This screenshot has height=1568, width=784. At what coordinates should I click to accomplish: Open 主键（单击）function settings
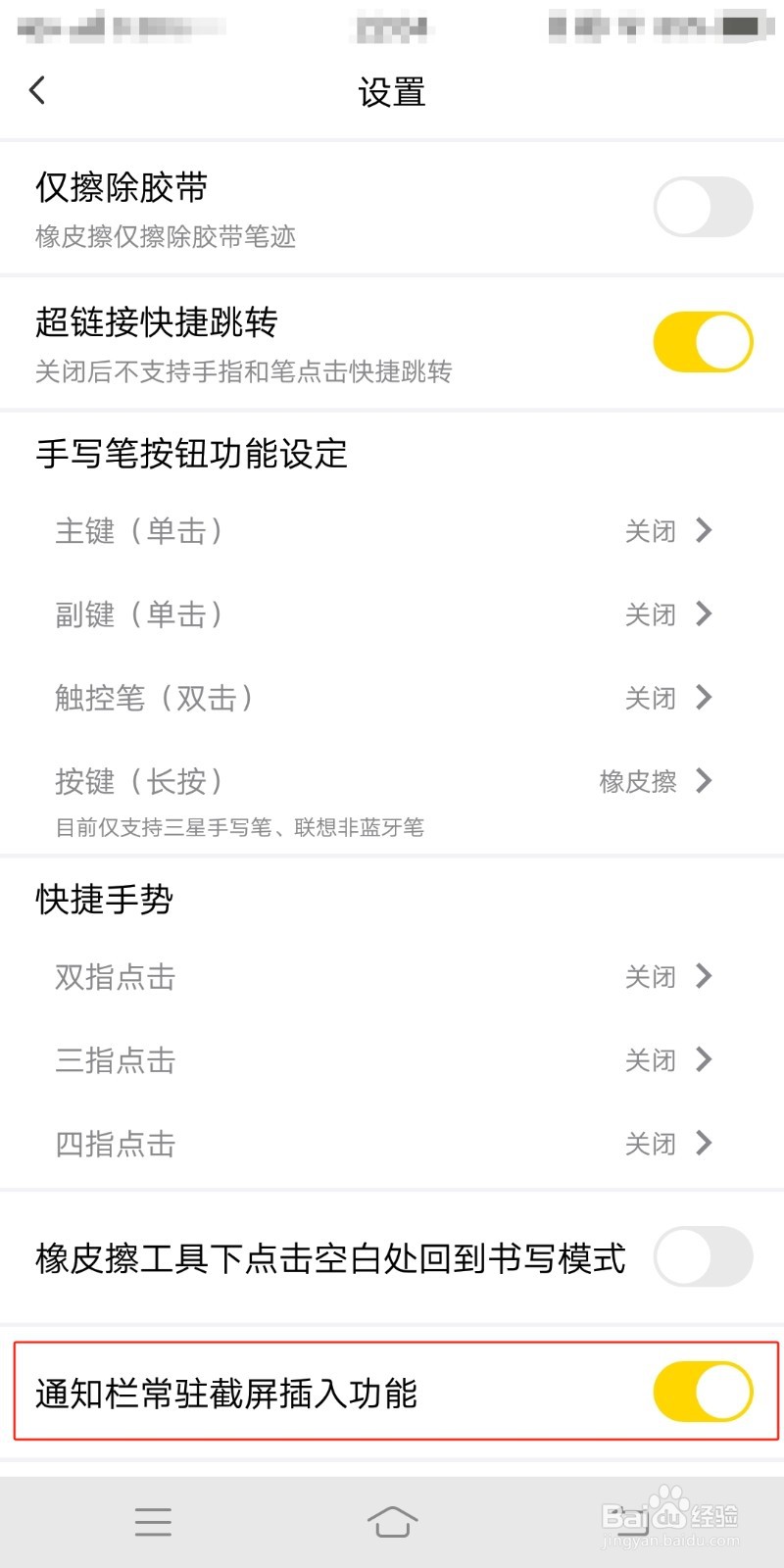pyautogui.click(x=392, y=531)
